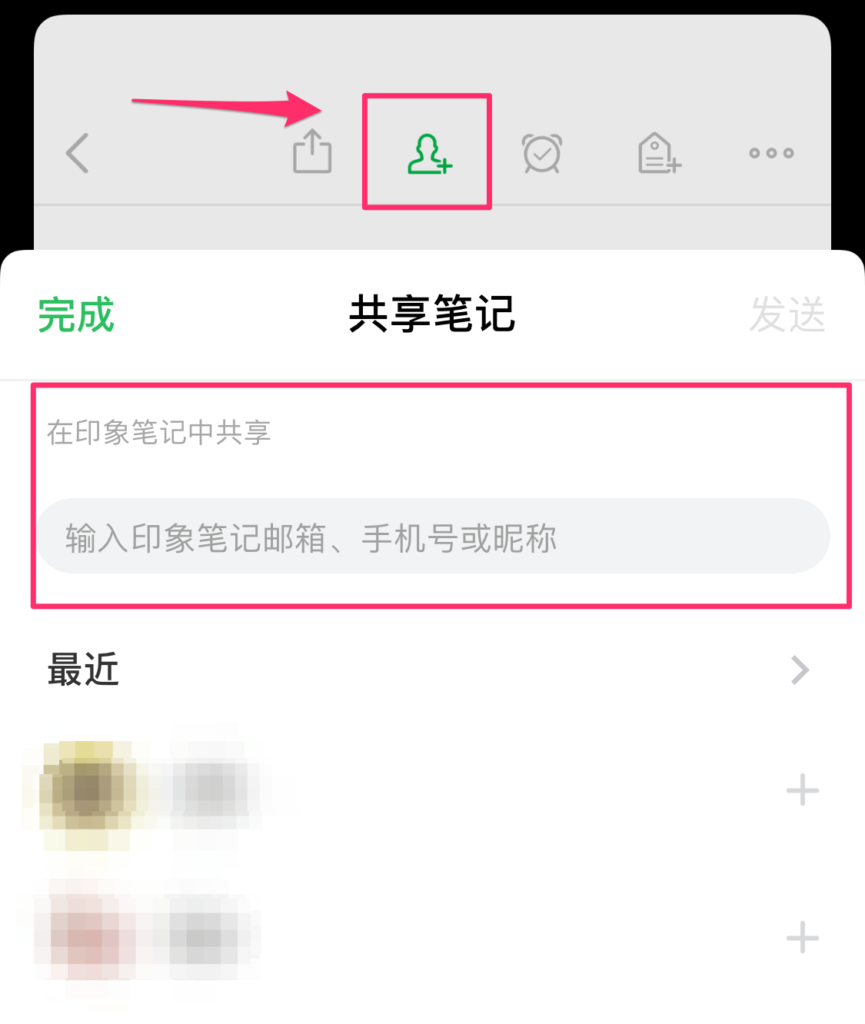Image resolution: width=865 pixels, height=1024 pixels.
Task: Tap 完成 to close the share sheet
Action: click(76, 315)
